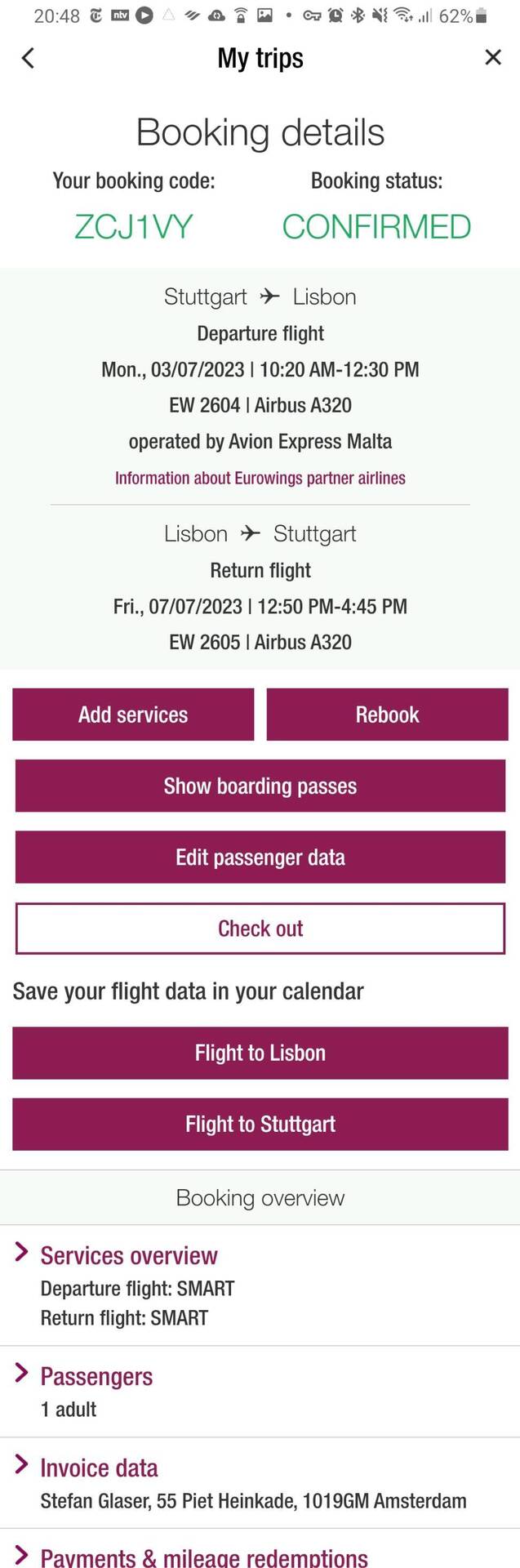Edit passenger data

260,857
